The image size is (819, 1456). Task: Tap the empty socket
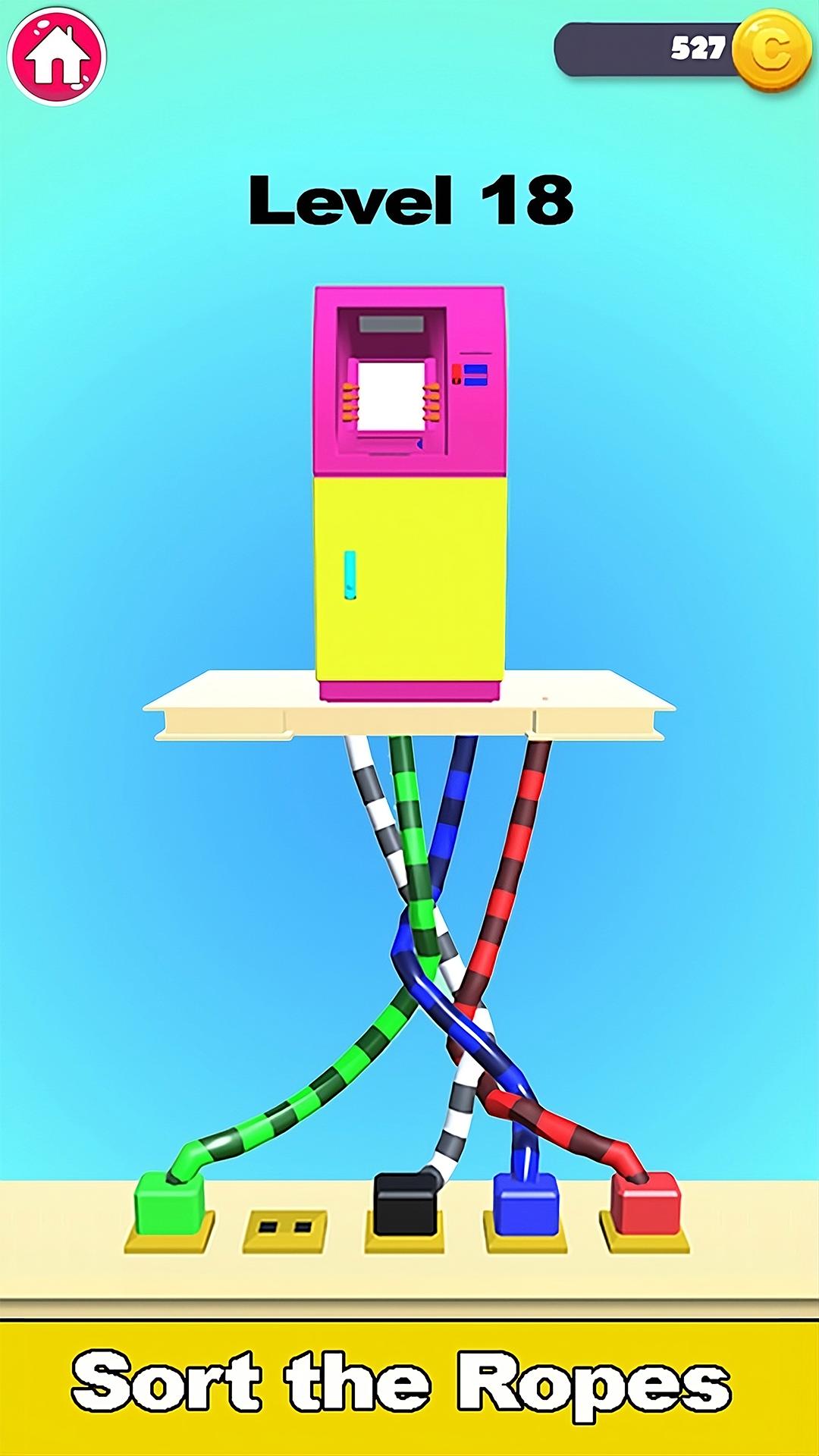(x=285, y=1232)
